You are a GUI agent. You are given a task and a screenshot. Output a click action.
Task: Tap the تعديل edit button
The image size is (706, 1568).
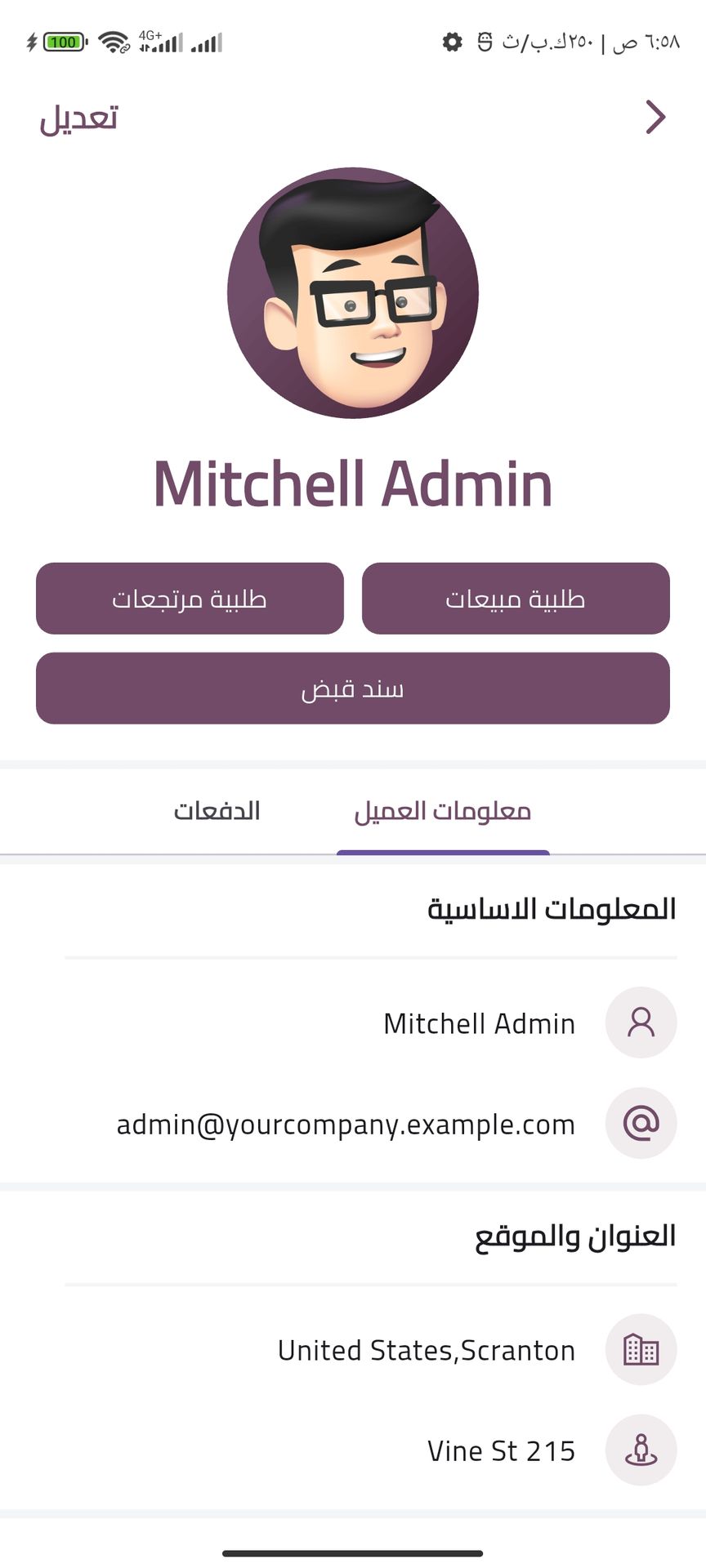coord(79,118)
